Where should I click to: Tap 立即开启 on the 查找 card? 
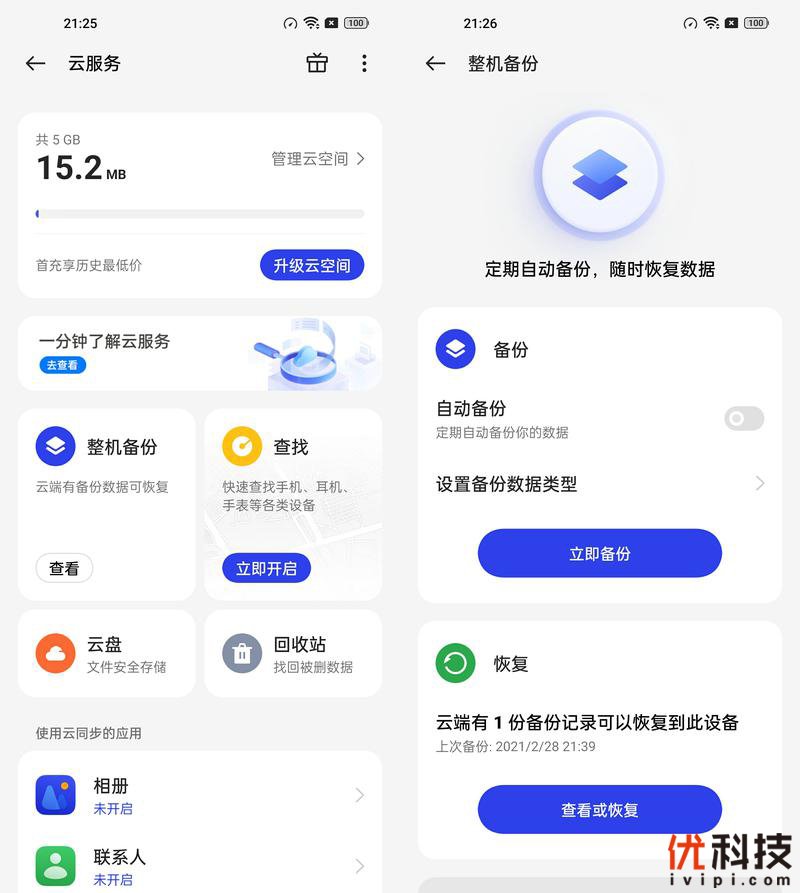266,568
